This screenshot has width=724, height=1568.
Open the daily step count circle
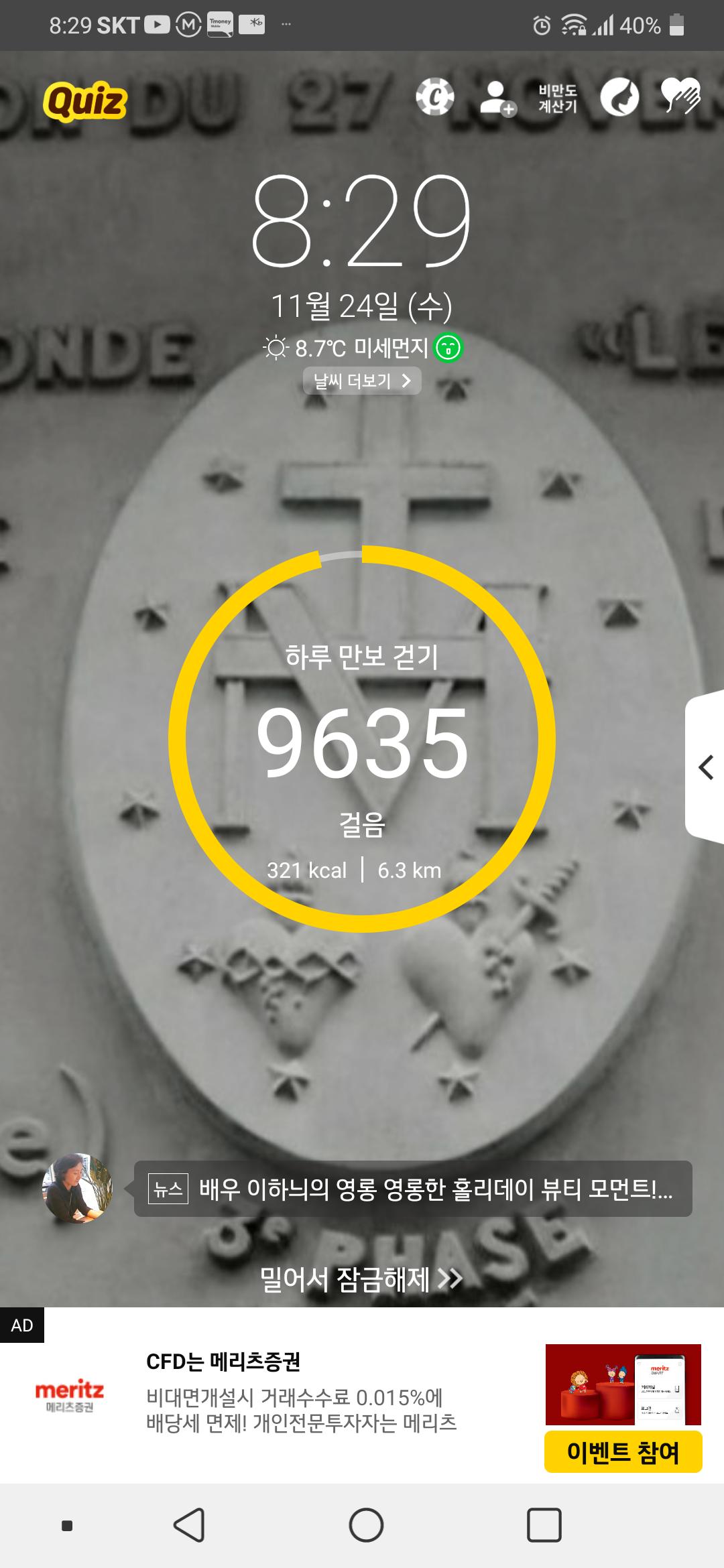362,740
